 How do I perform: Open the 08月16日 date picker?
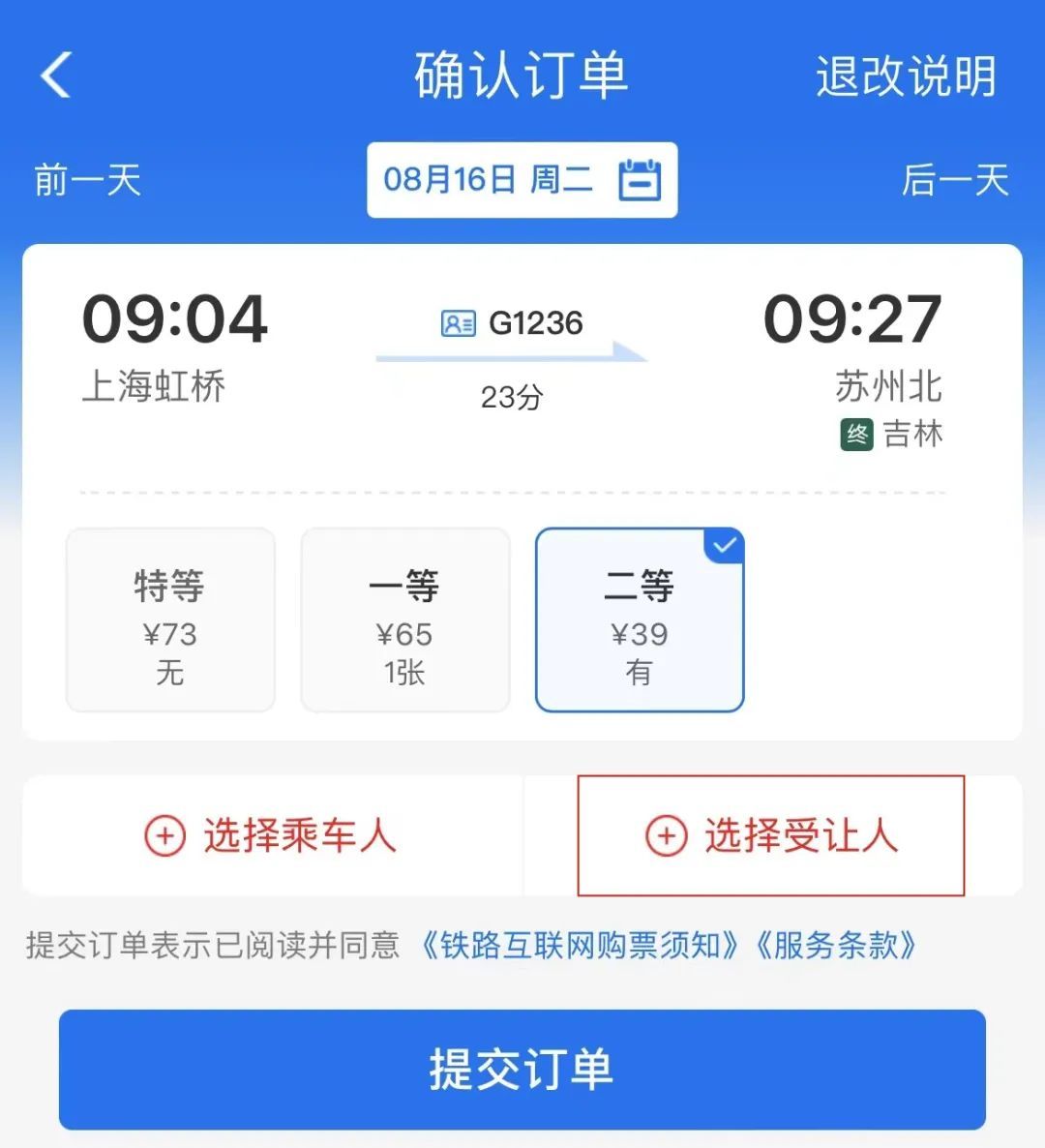(522, 180)
